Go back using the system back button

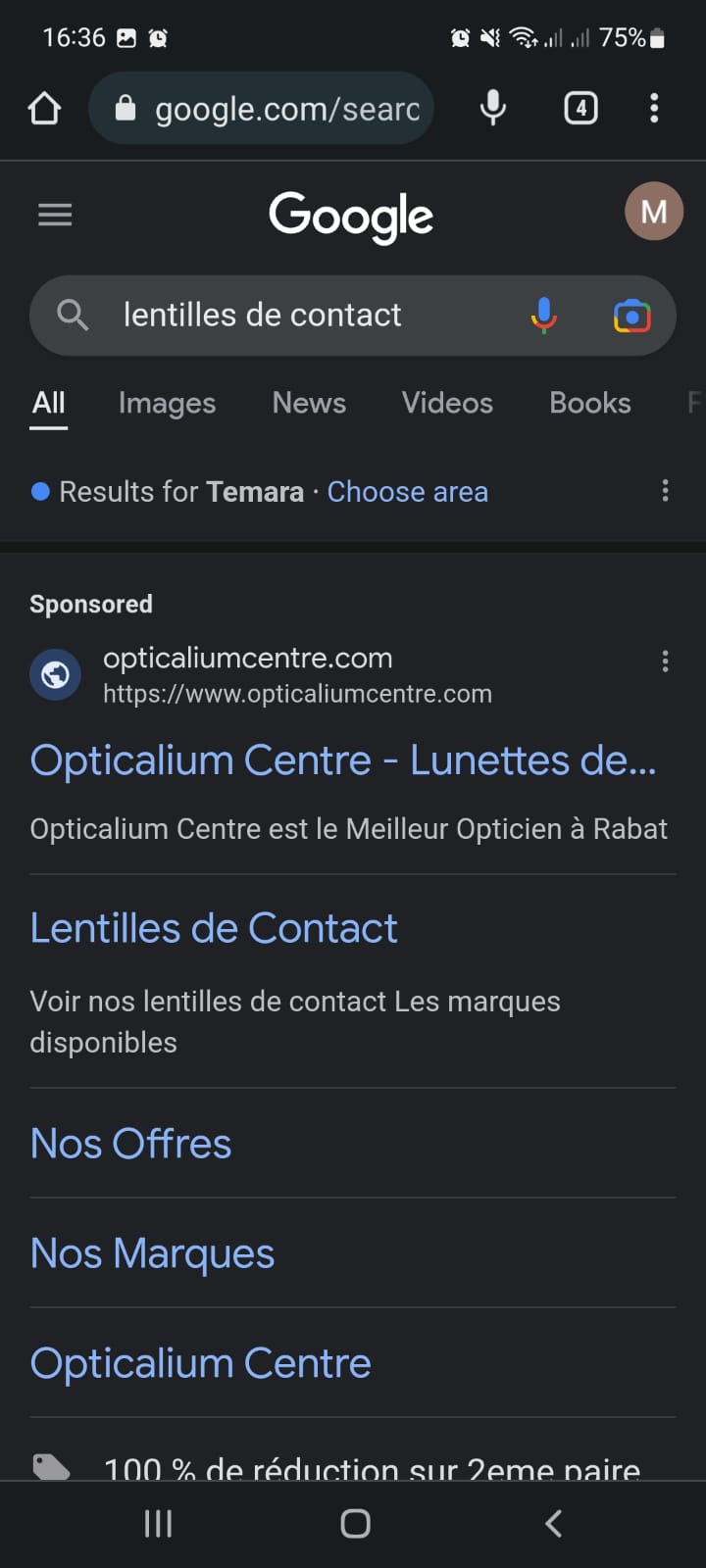click(x=554, y=1523)
